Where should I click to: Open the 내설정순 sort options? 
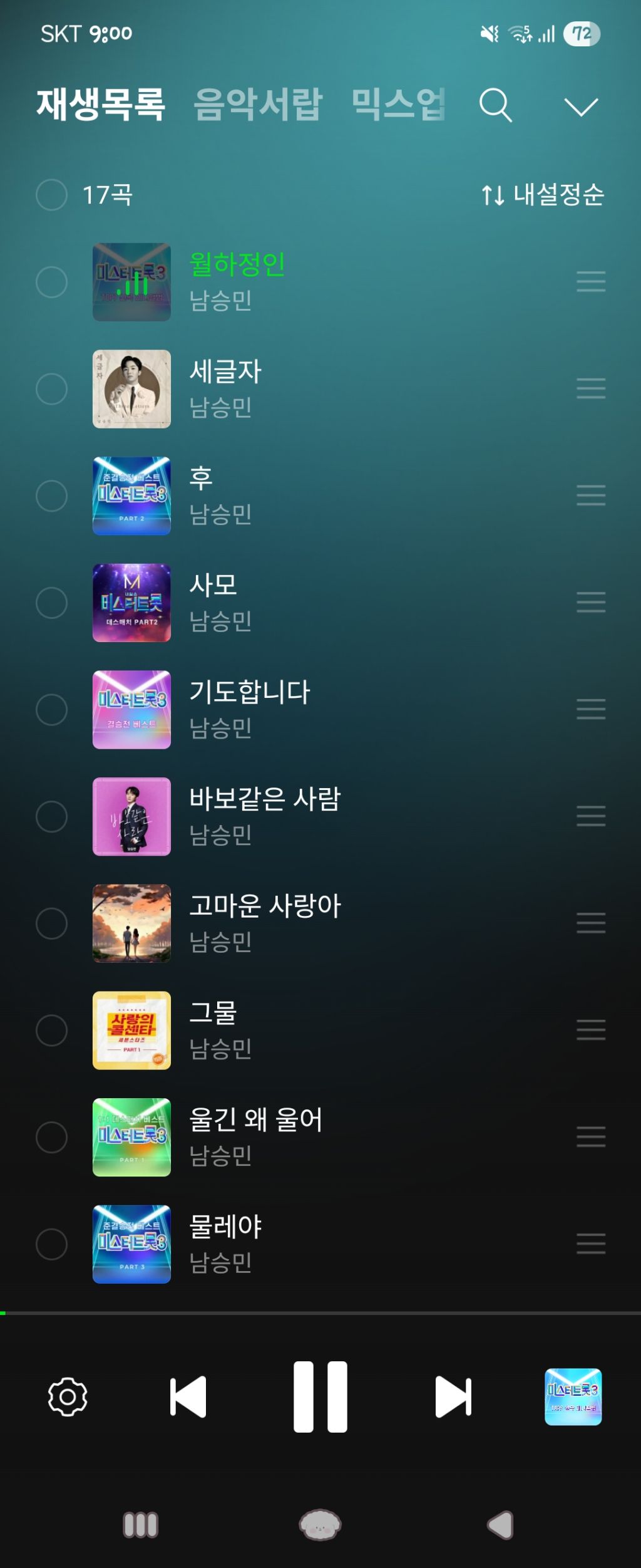coord(543,195)
